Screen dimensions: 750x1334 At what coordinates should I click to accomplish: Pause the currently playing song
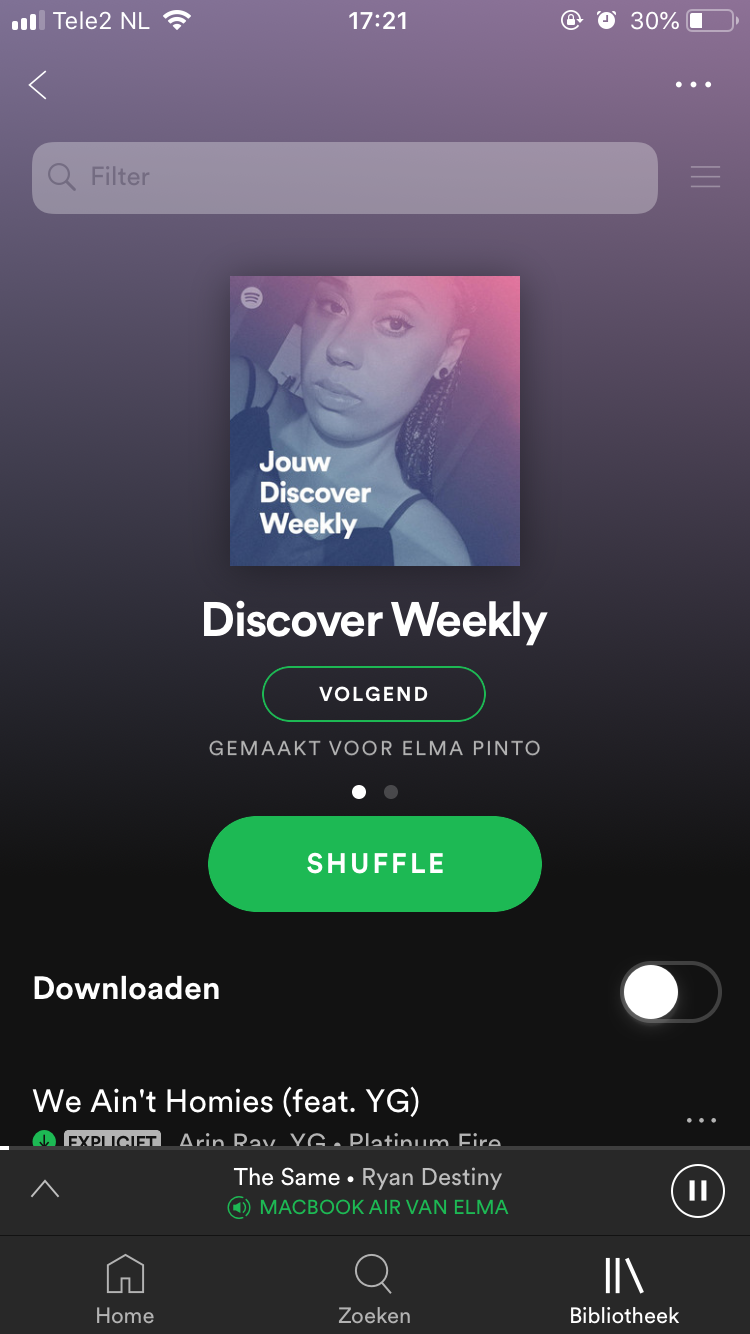point(697,1190)
